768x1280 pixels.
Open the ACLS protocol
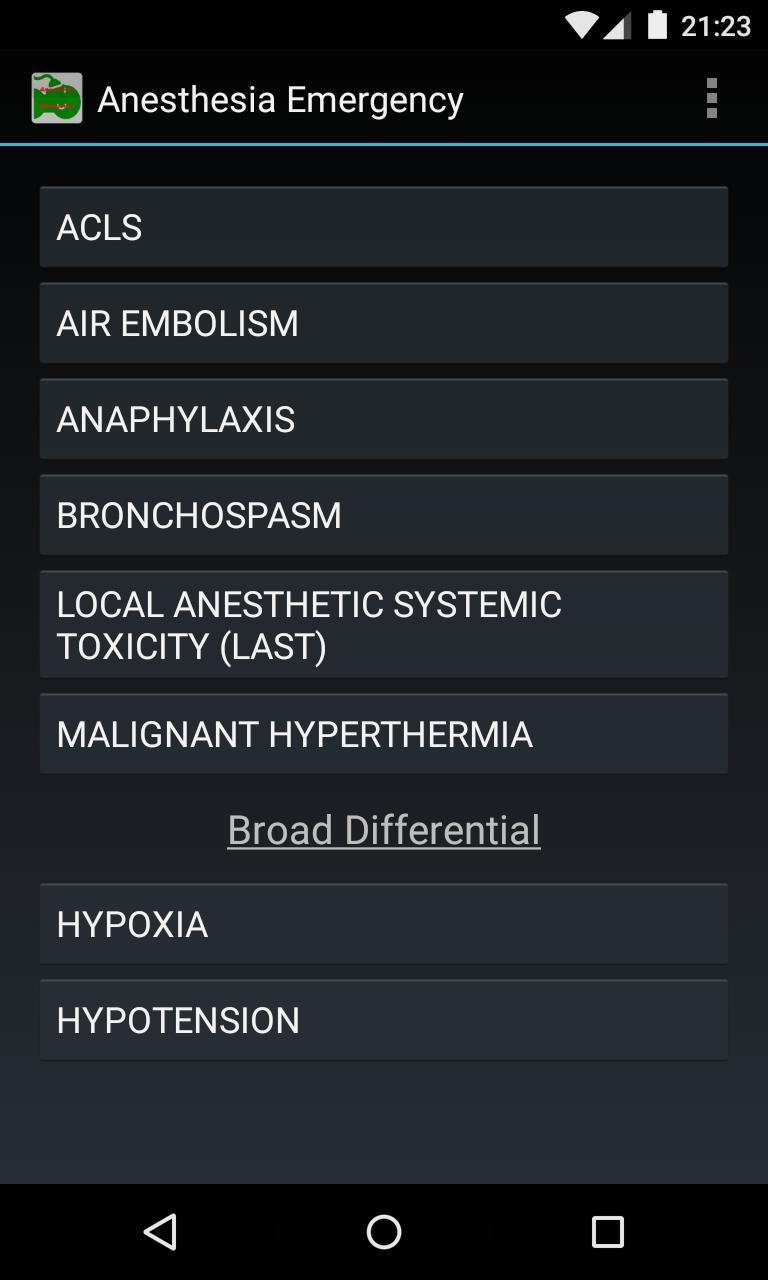(x=384, y=227)
